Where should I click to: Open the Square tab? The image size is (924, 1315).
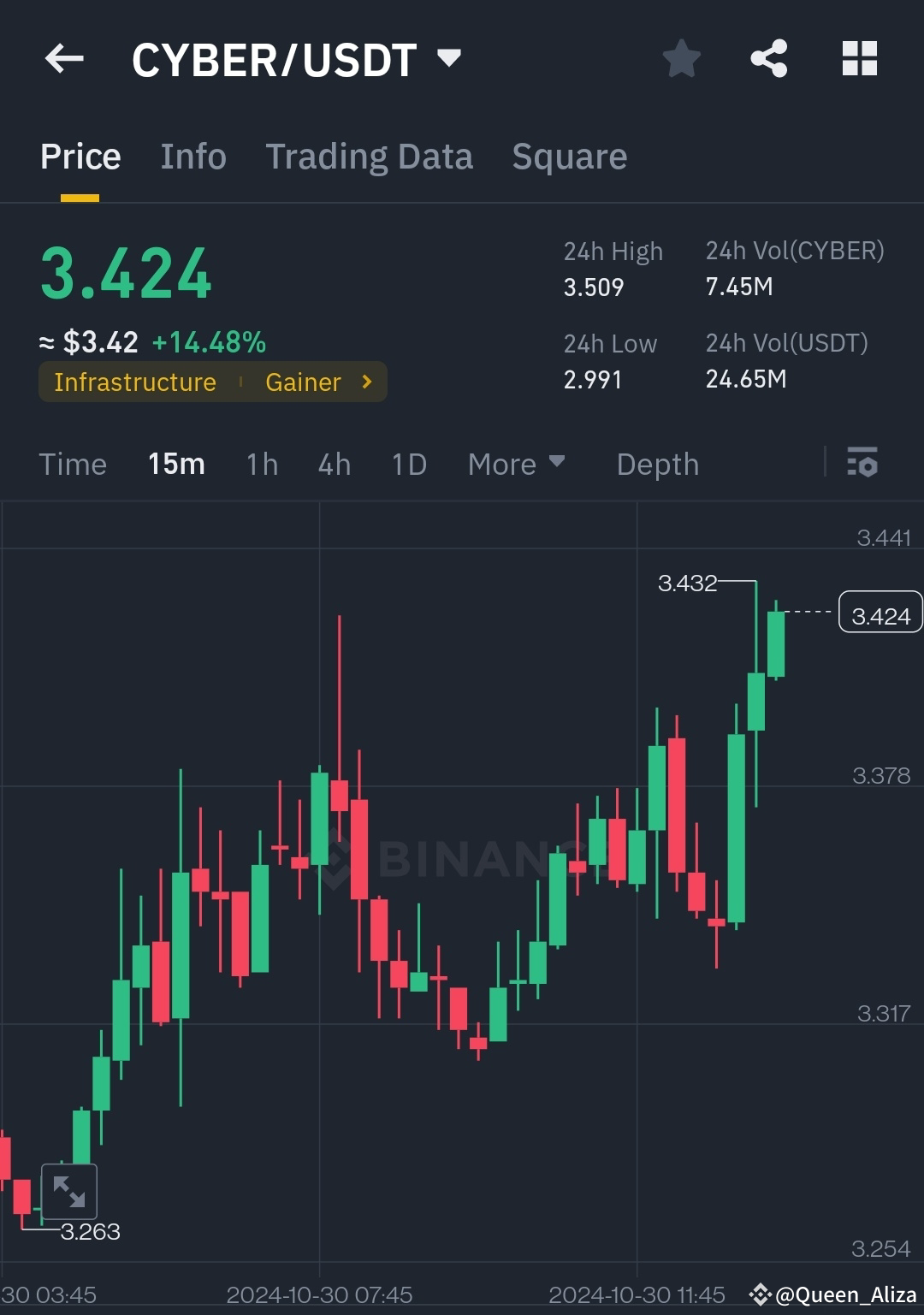click(x=569, y=156)
